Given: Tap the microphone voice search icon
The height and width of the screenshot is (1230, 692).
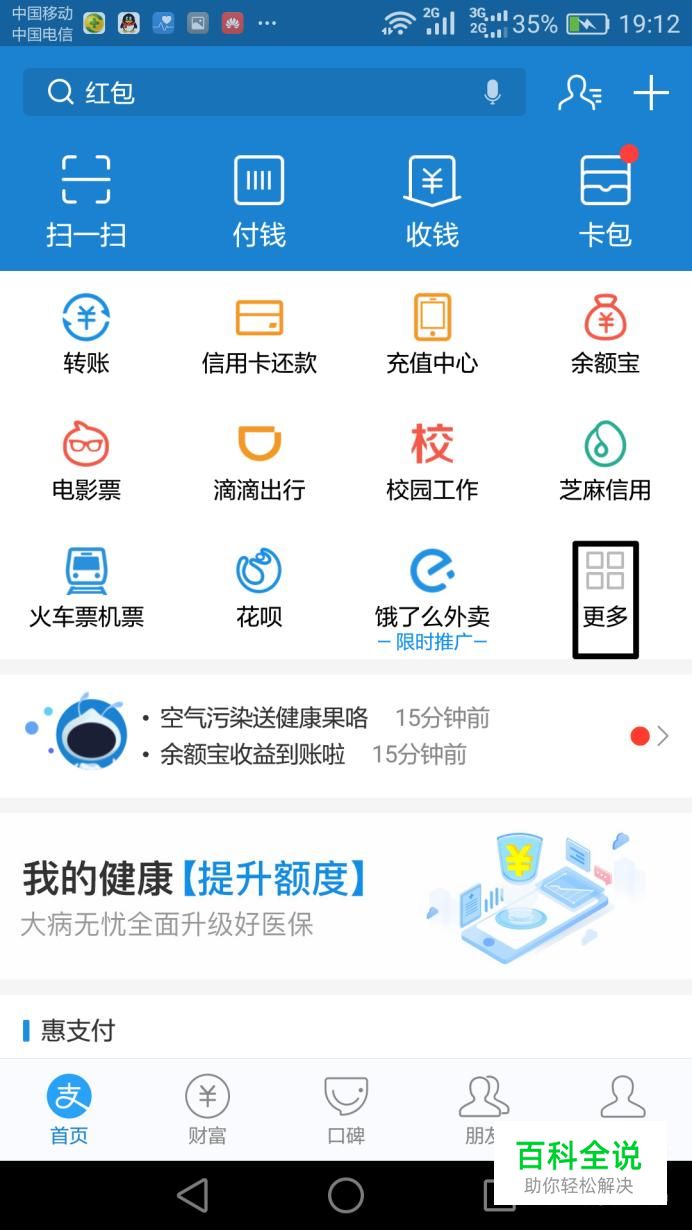Looking at the screenshot, I should coord(492,93).
